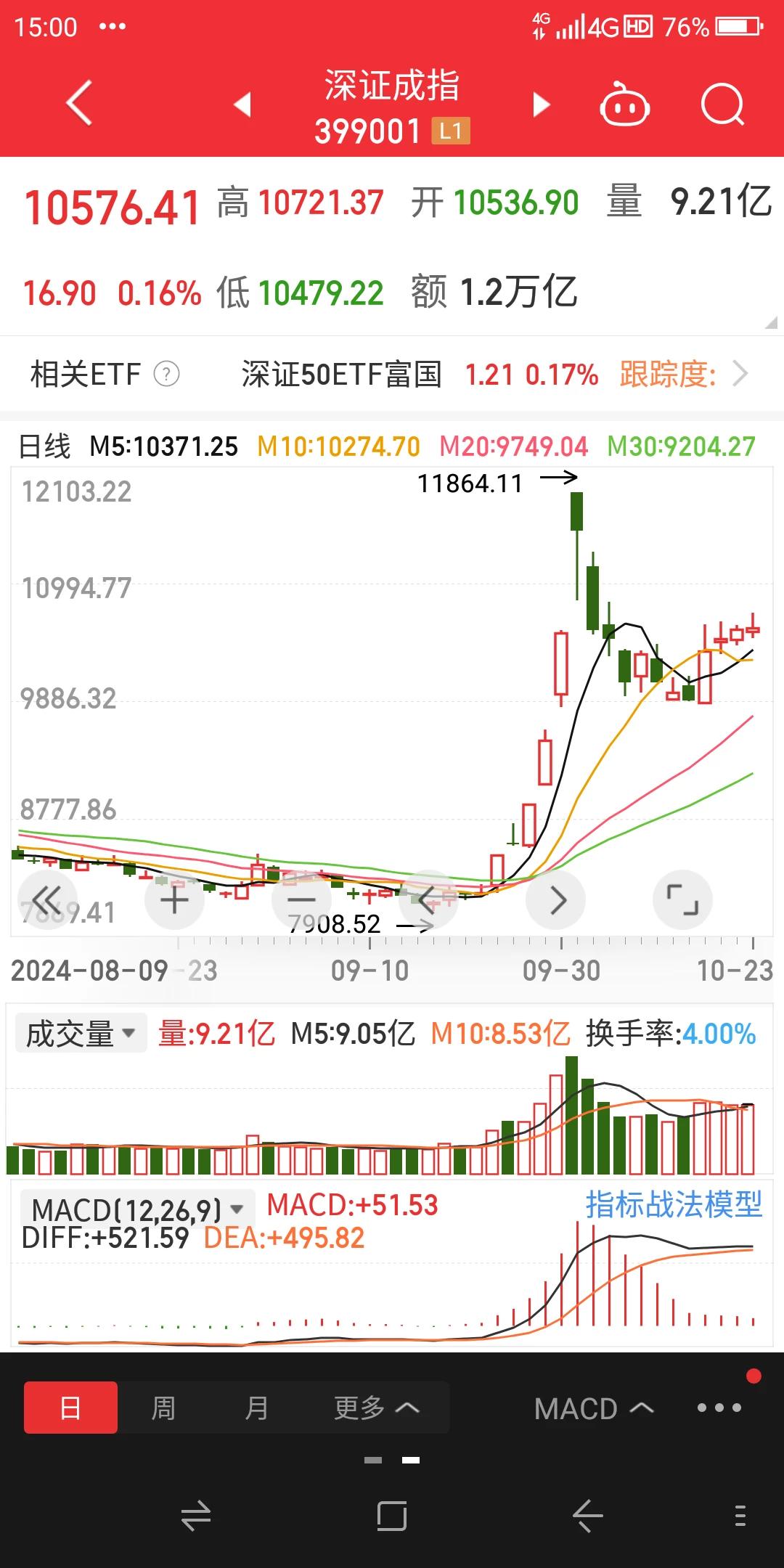Zoom out the K-line chart
Viewport: 784px width, 1568px height.
coord(301,900)
